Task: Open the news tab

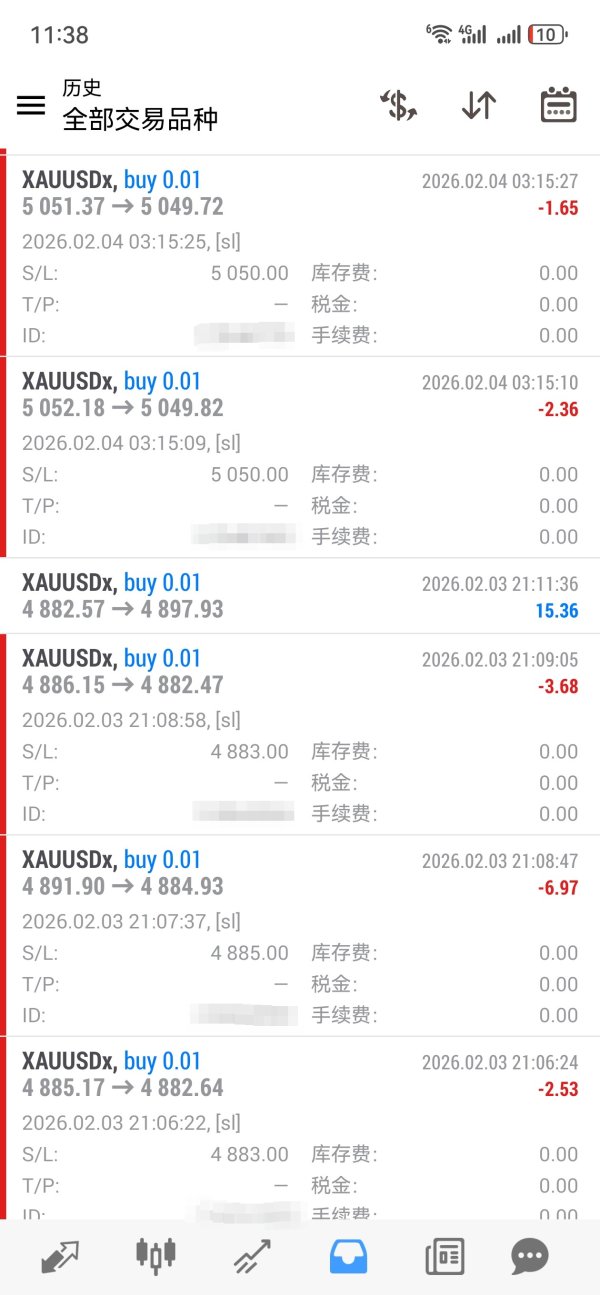Action: 445,1255
